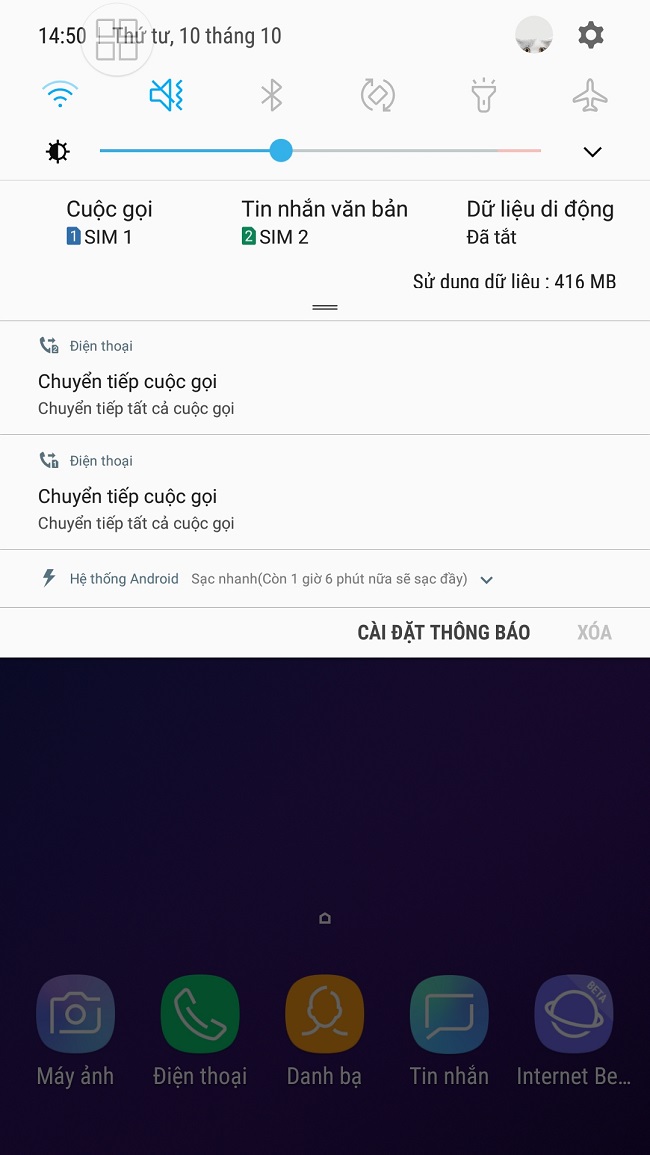Expand the Sạc nhanh Android system notification
650x1155 pixels.
[487, 579]
